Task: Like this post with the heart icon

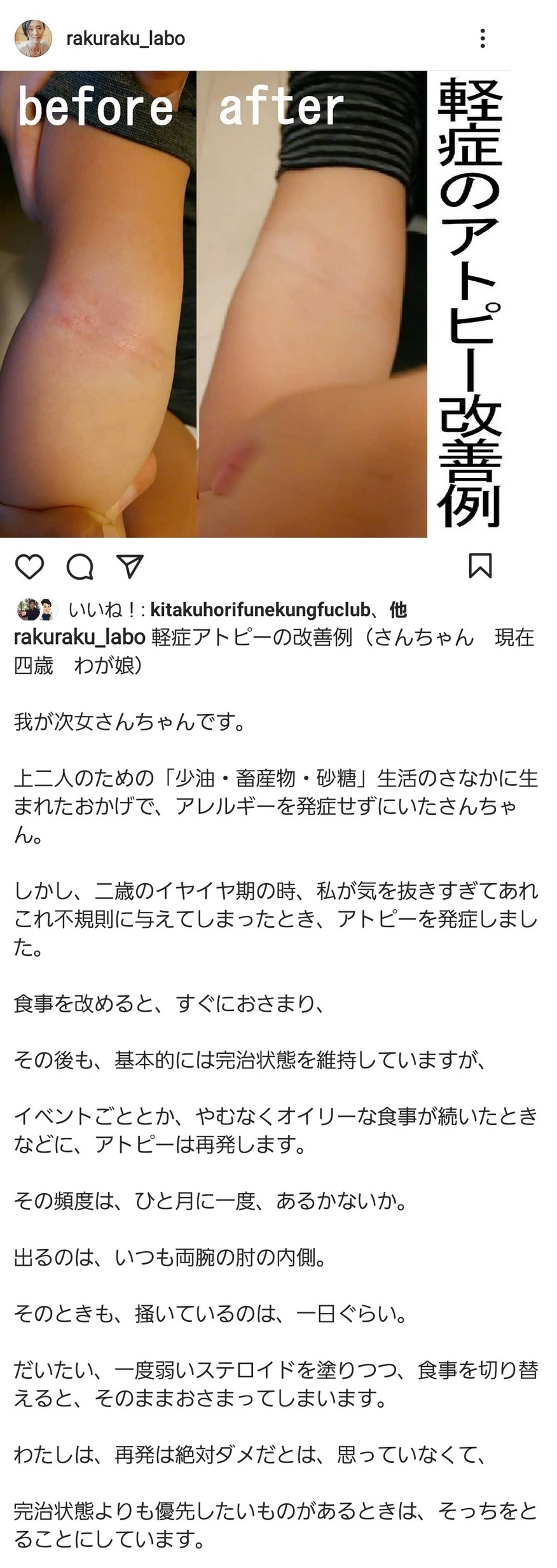Action: 29,566
